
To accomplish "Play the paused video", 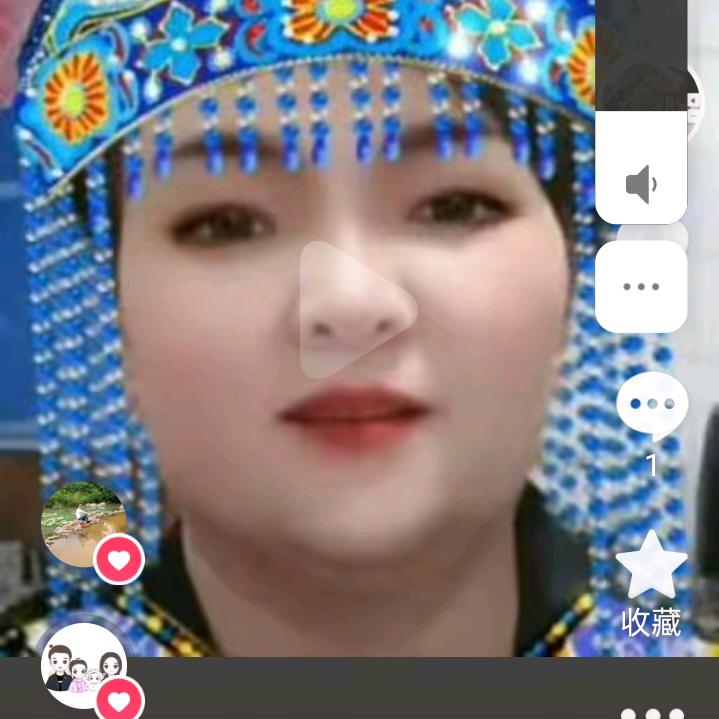I will [x=357, y=310].
